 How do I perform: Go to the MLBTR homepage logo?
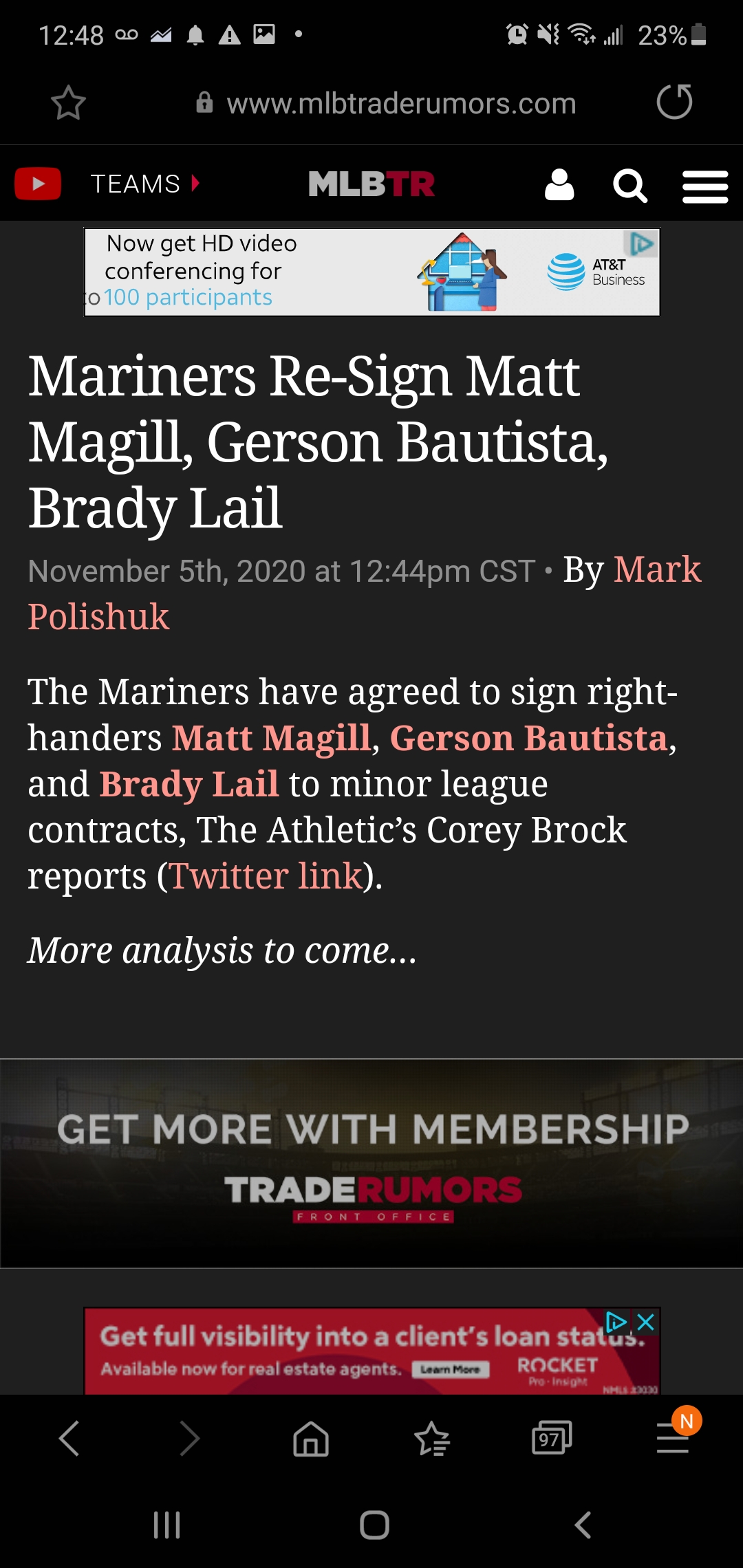coord(371,184)
